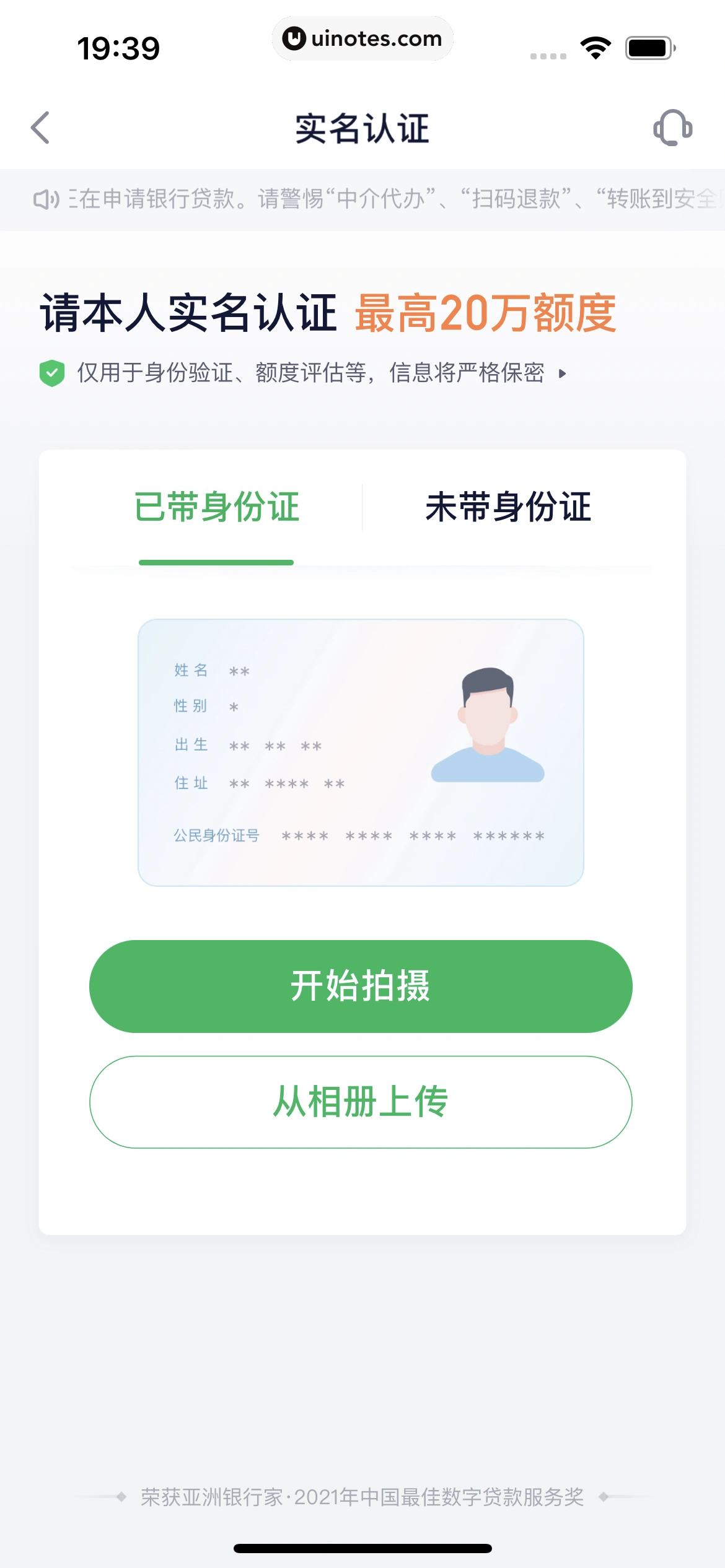
Task: Tap the uinotes.com capsule at the top
Action: click(x=362, y=38)
